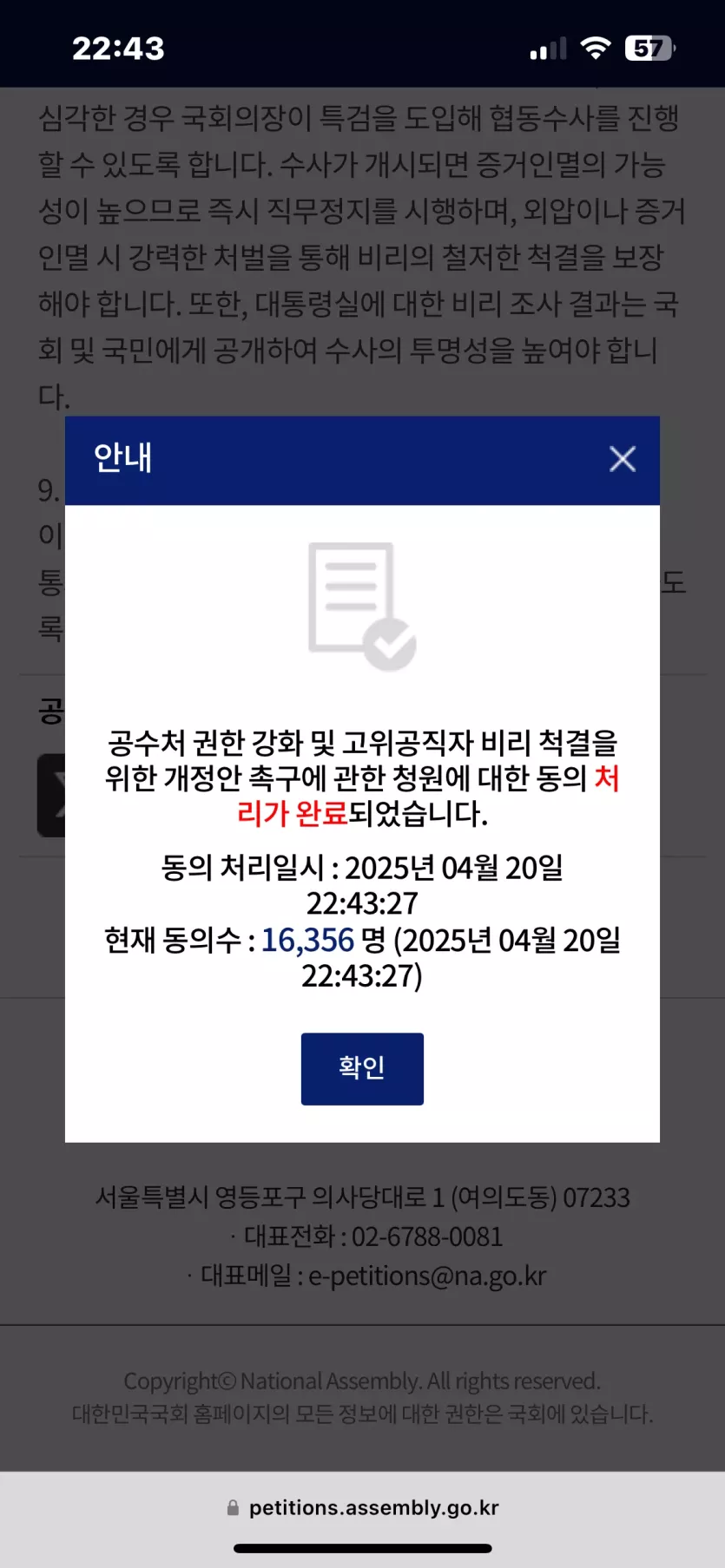
Task: Tap the petitions.assembly.go.kr address bar
Action: click(x=363, y=1507)
